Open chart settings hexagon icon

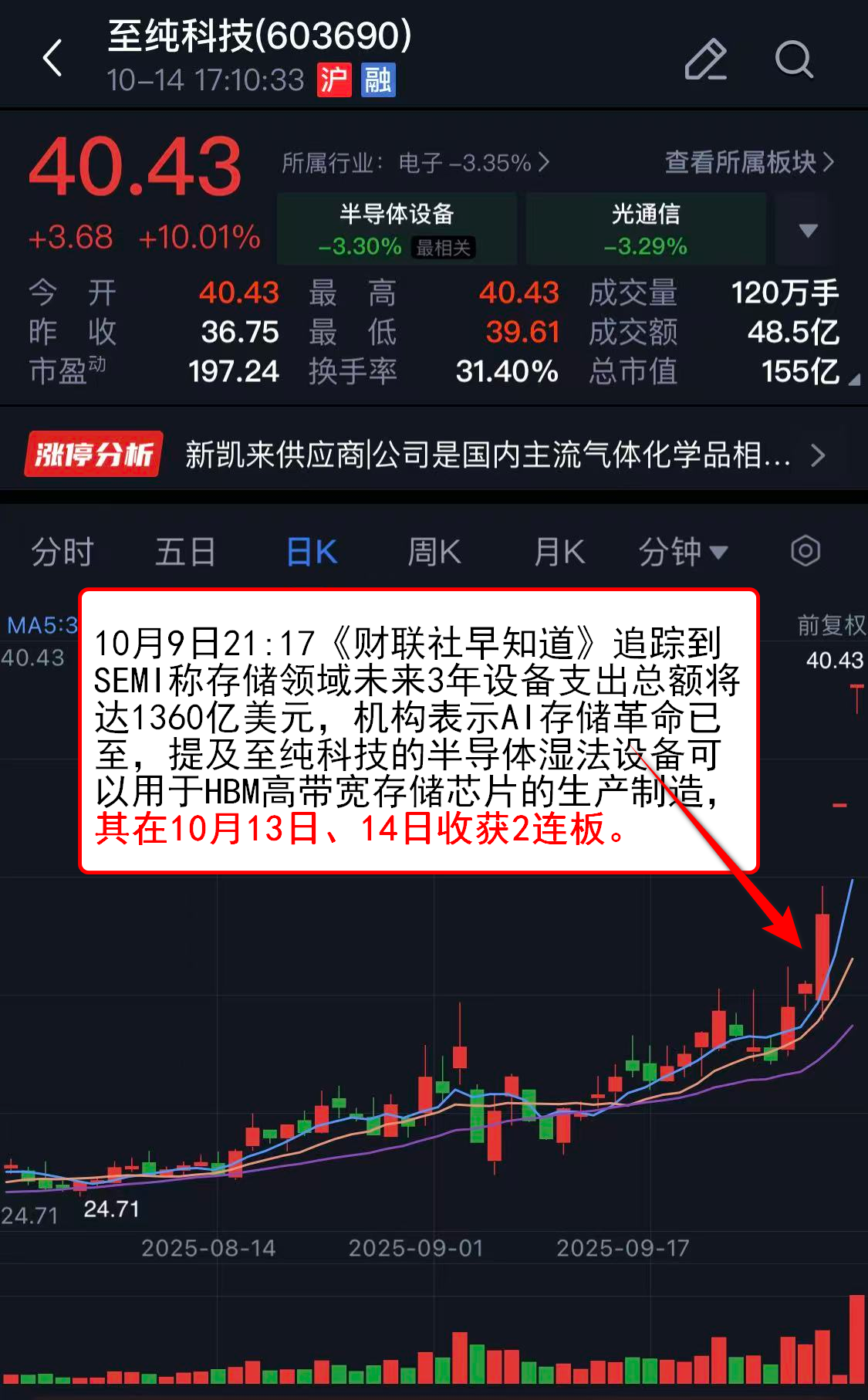coord(805,551)
